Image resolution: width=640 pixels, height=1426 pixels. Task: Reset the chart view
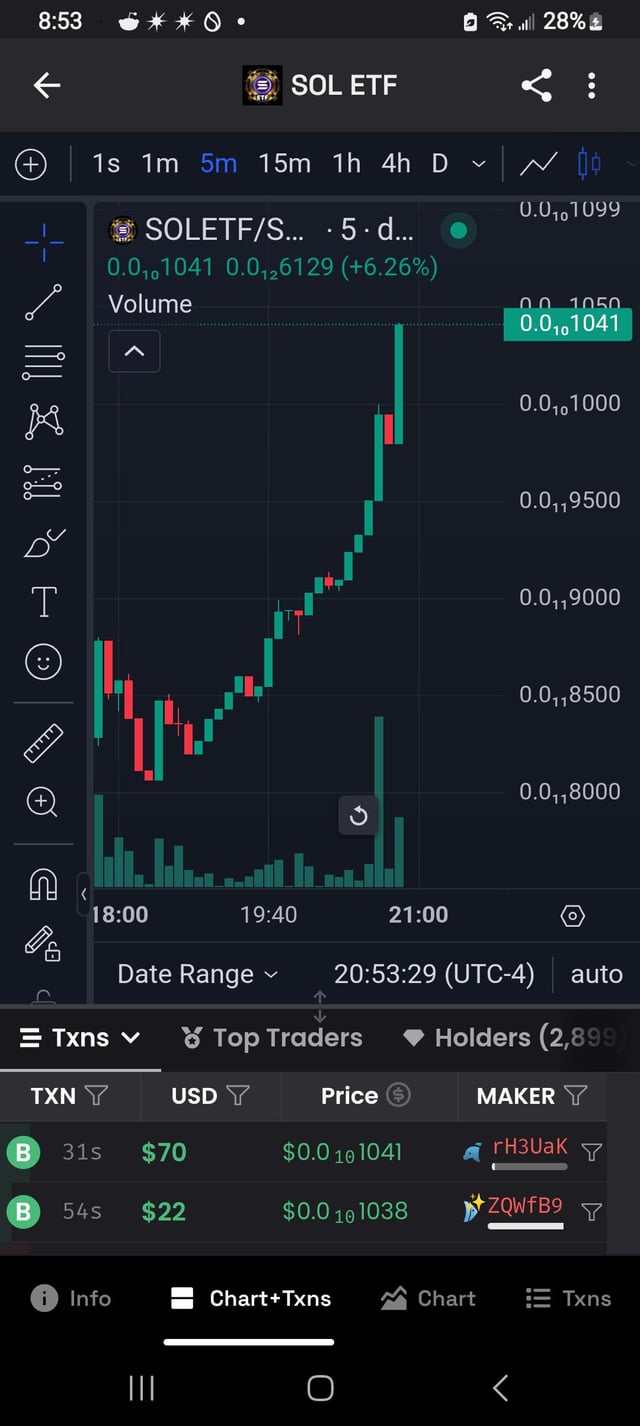[358, 816]
